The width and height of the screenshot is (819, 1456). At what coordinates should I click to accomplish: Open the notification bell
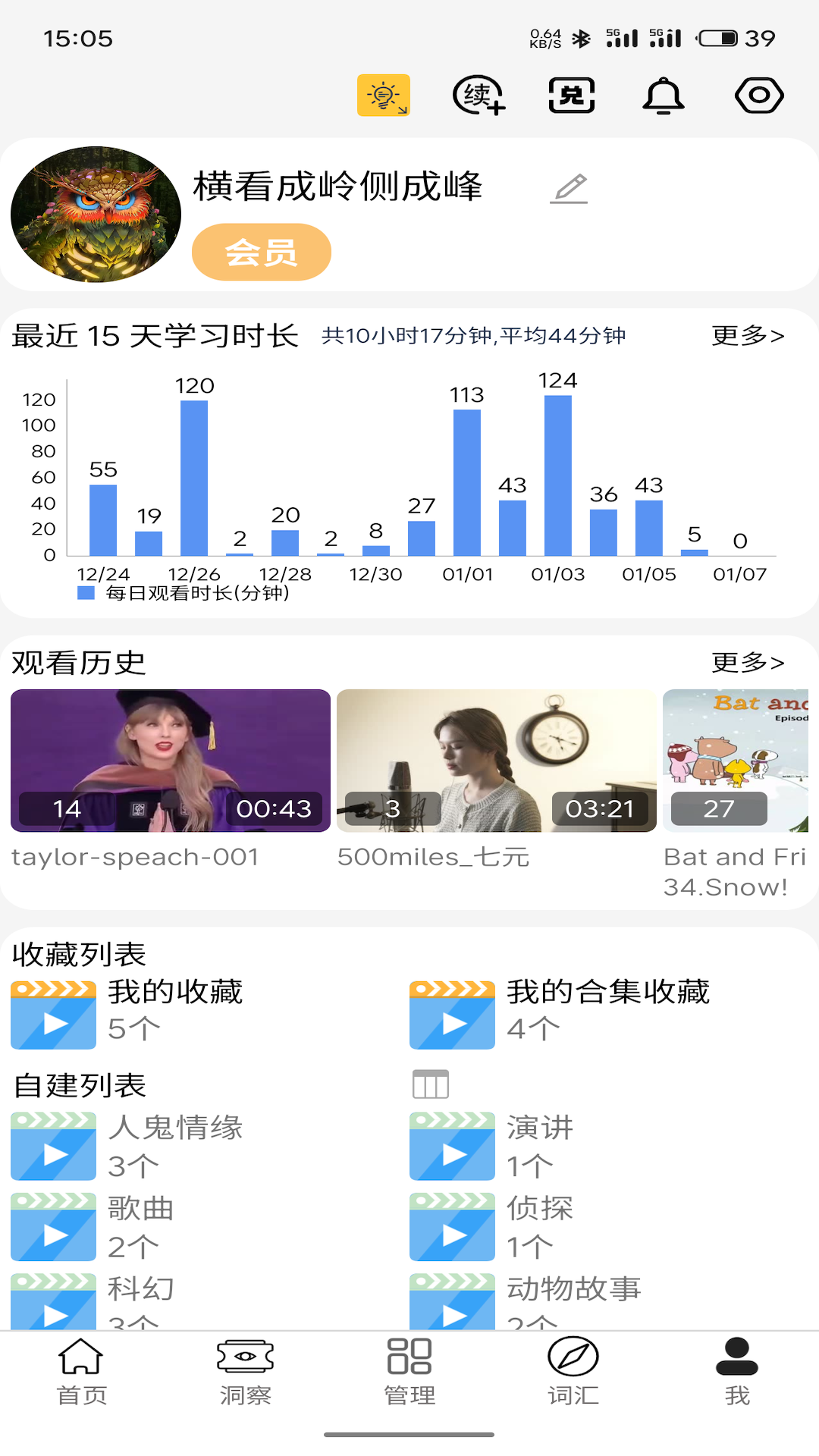point(664,96)
